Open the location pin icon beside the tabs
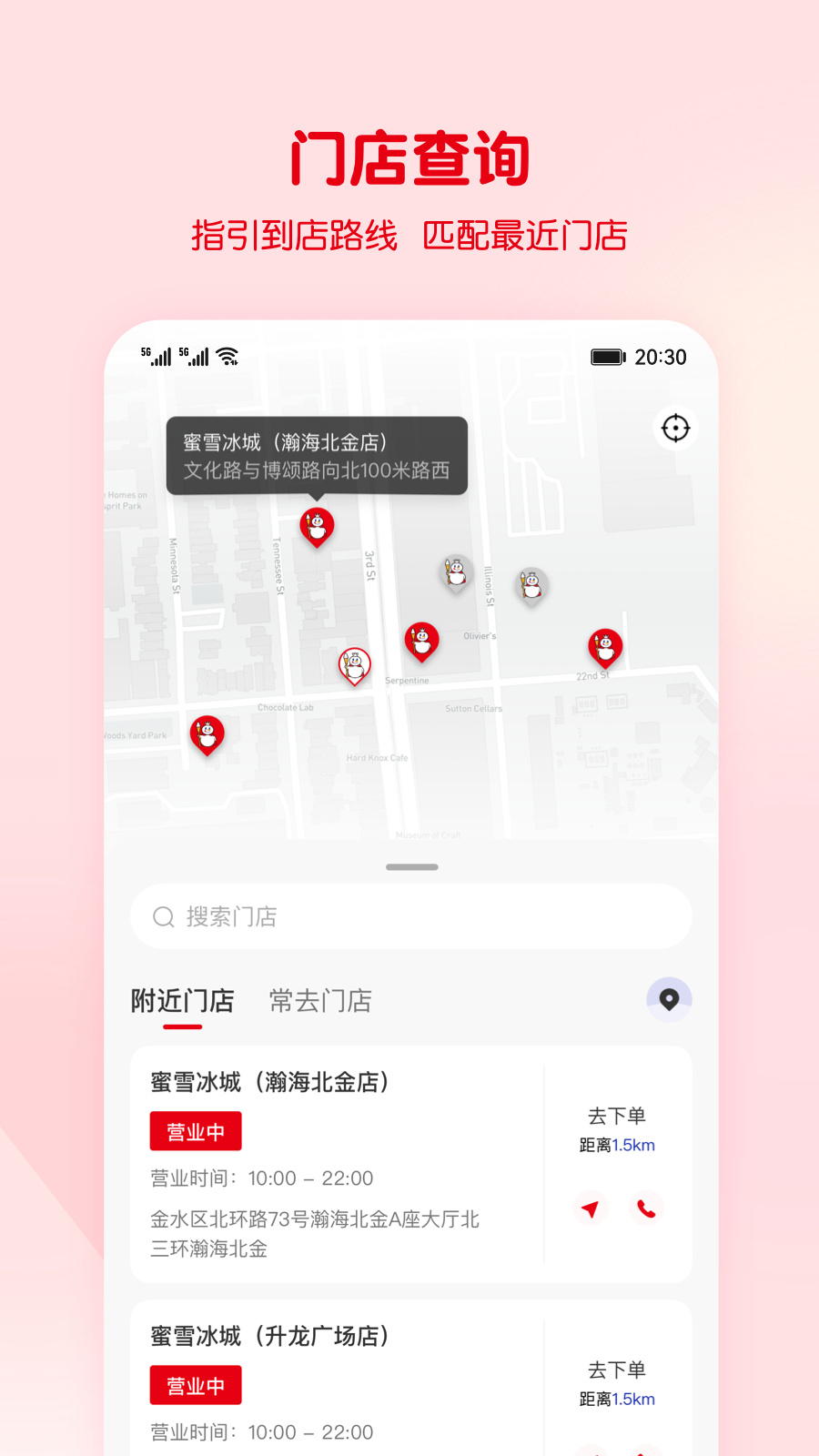 click(x=670, y=999)
